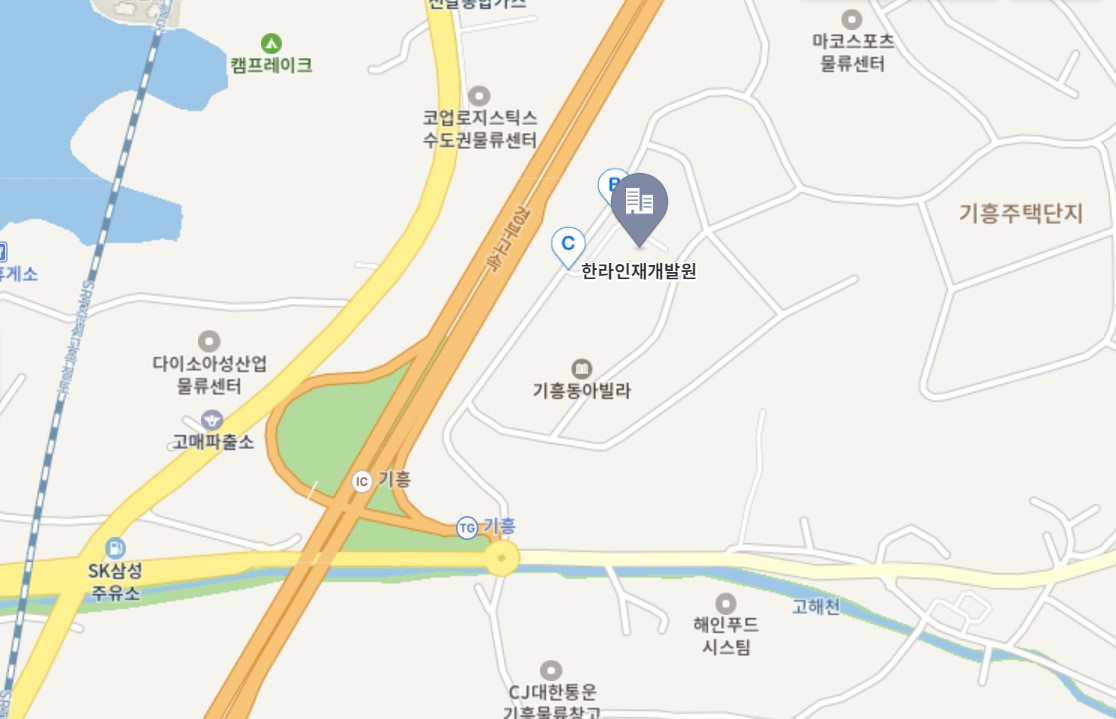Image resolution: width=1116 pixels, height=719 pixels.
Task: Tap the 코업로지스틱스 수도권물류센터 icon
Action: (x=480, y=96)
